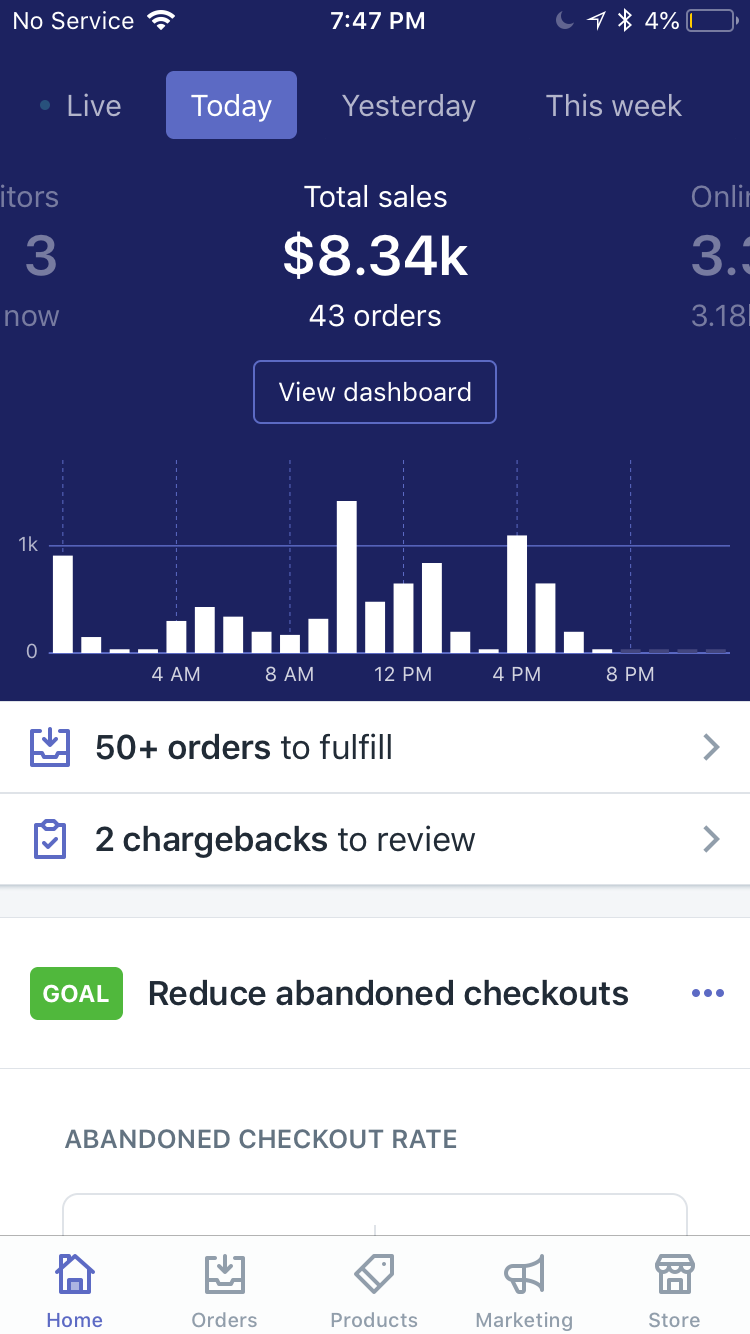Viewport: 750px width, 1334px height.
Task: Select the Today time range
Action: [x=231, y=106]
